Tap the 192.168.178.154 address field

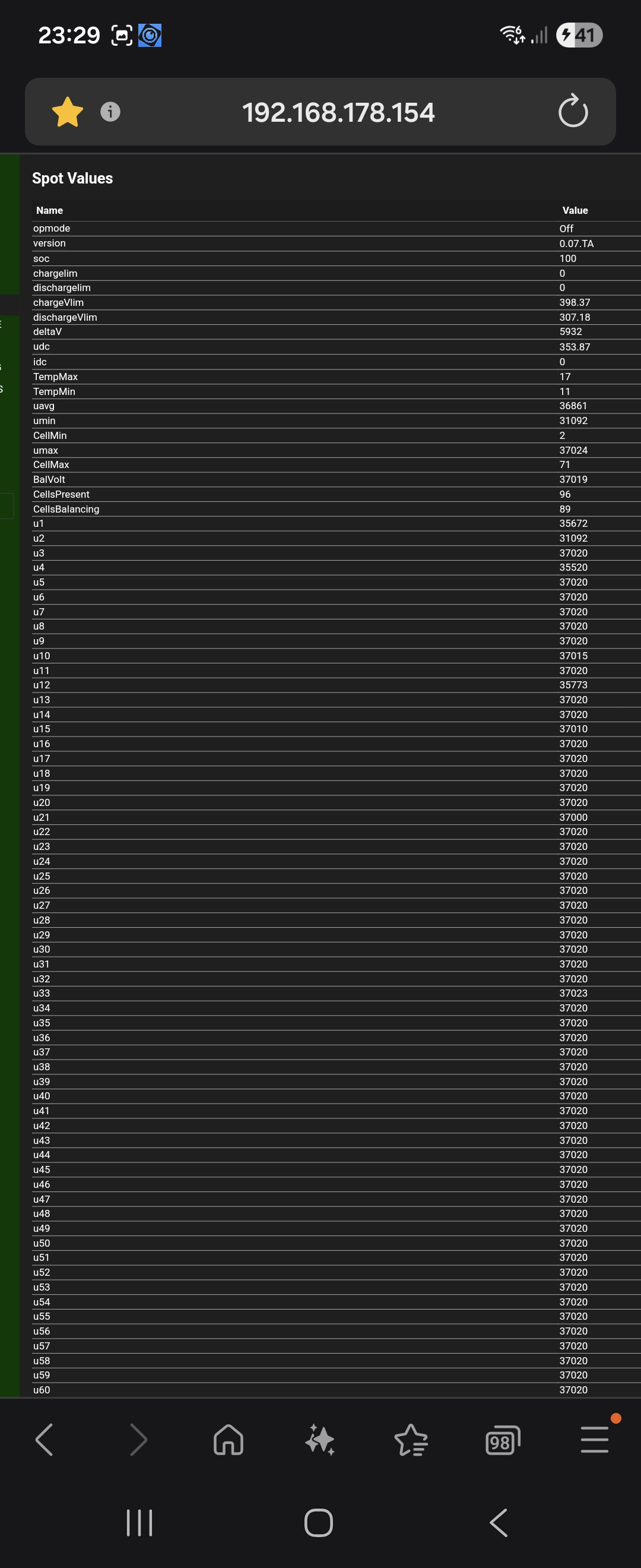pos(338,113)
